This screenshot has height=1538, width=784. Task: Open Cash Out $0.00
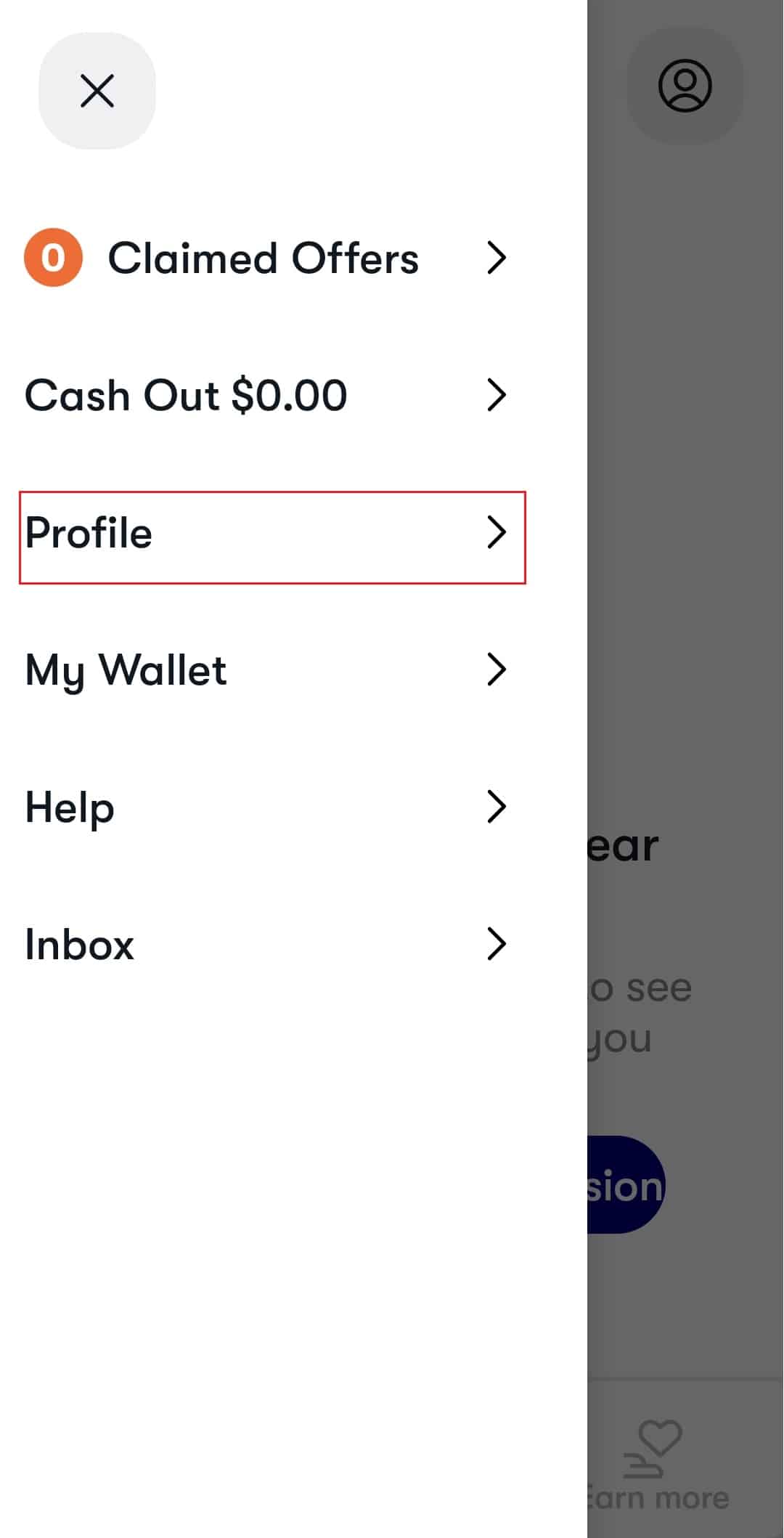(264, 395)
